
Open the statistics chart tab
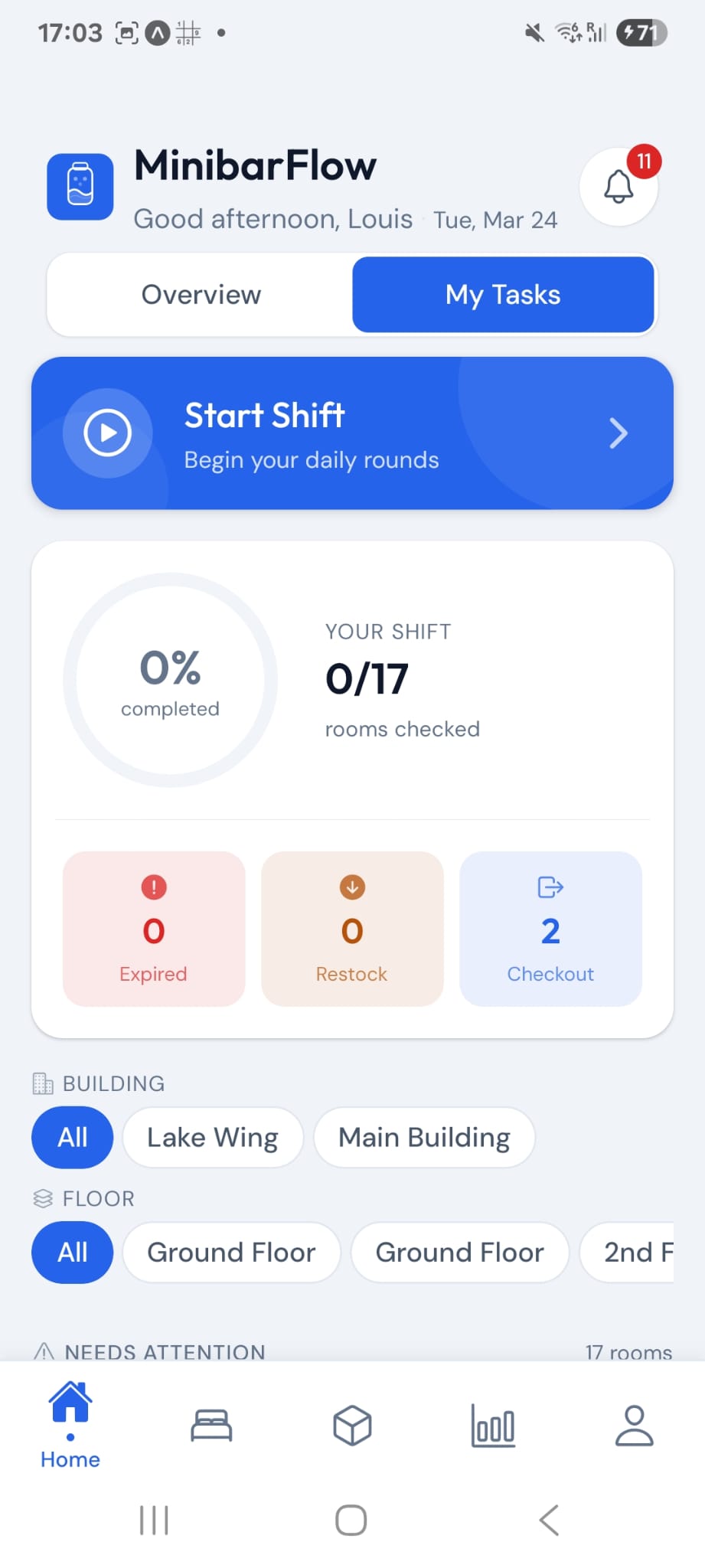coord(493,1426)
